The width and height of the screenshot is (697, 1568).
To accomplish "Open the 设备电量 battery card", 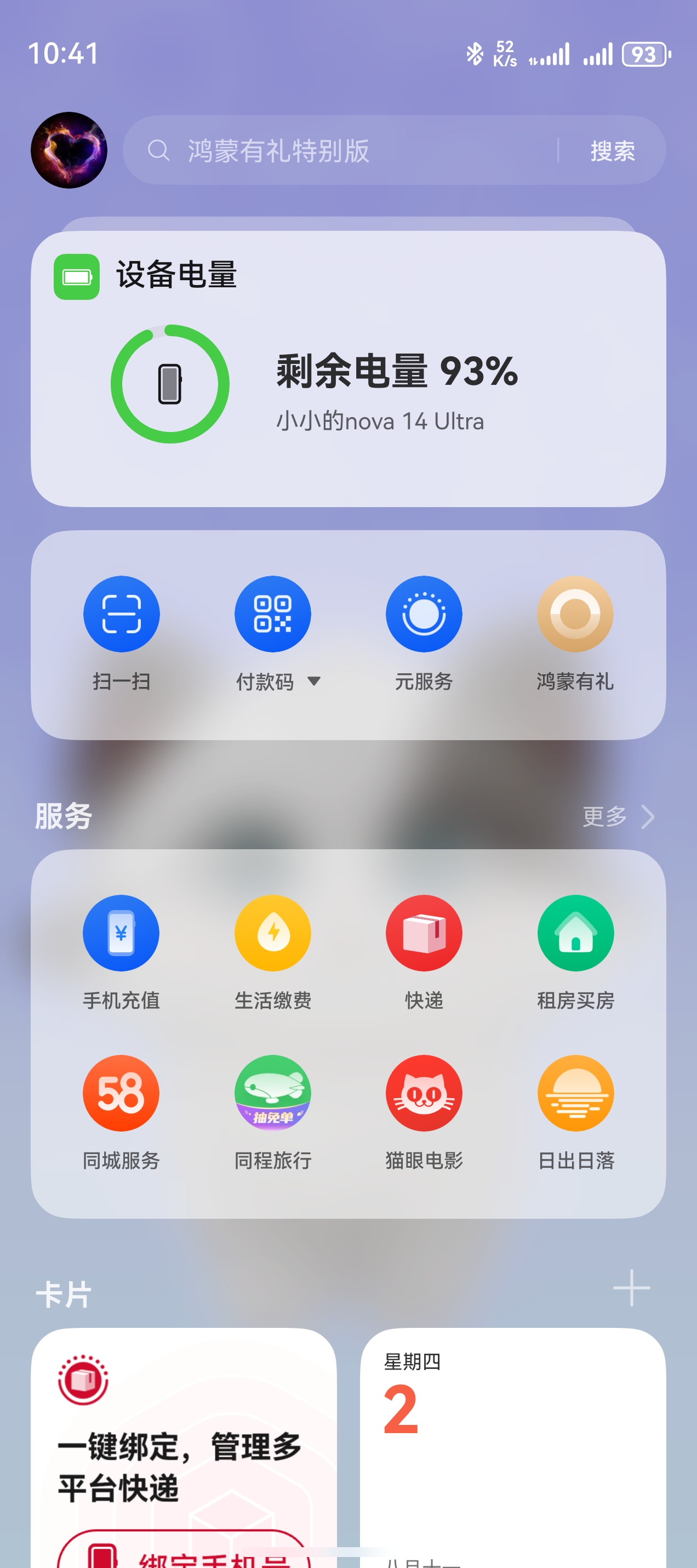I will [348, 369].
